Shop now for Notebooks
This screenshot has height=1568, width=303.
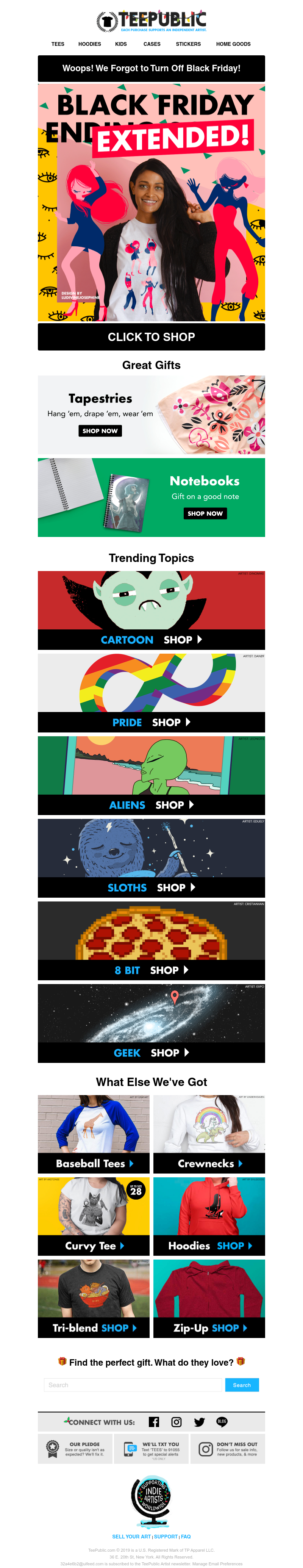pos(205,513)
